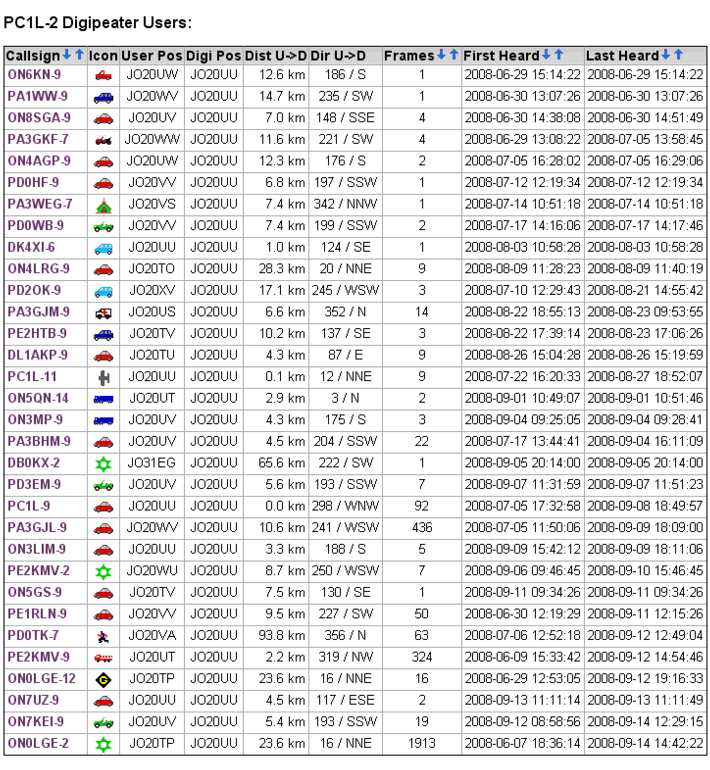Viewport: 710px width, 770px height.
Task: Sort the Callsign column descending with its down arrow
Action: click(66, 55)
